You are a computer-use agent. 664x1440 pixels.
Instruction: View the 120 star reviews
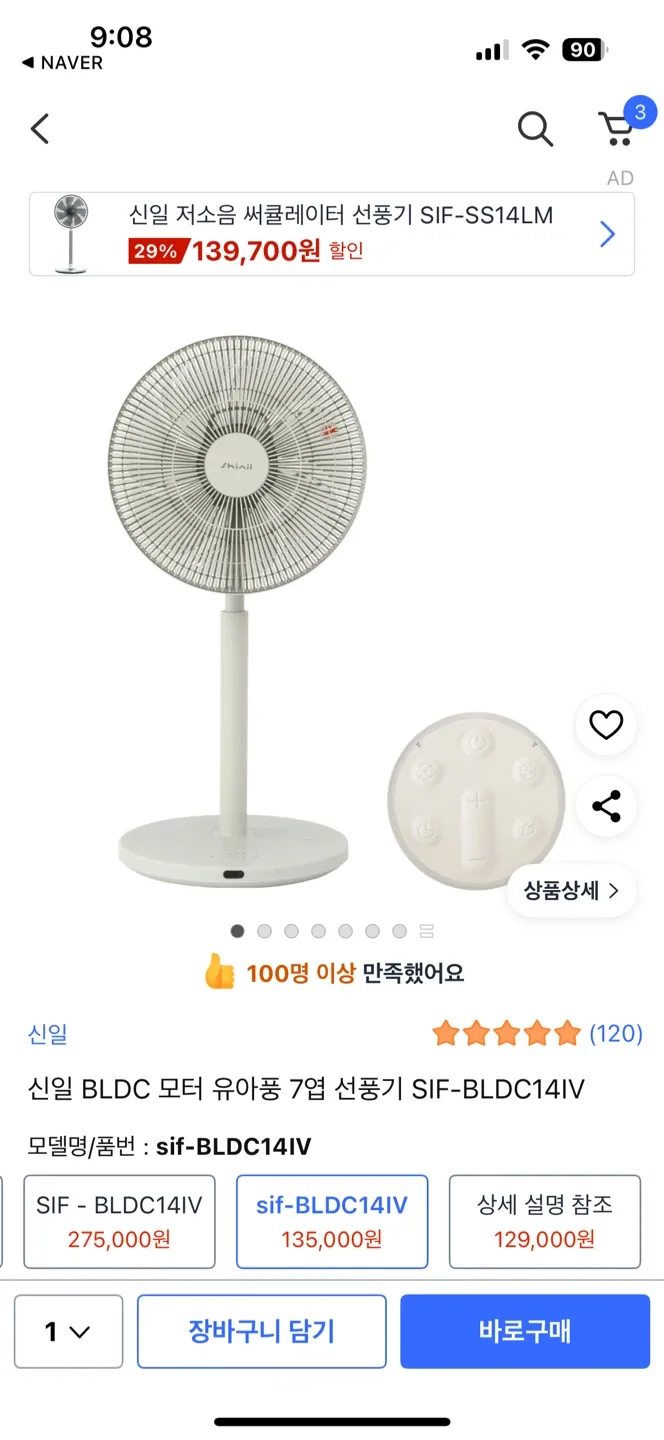(537, 1033)
